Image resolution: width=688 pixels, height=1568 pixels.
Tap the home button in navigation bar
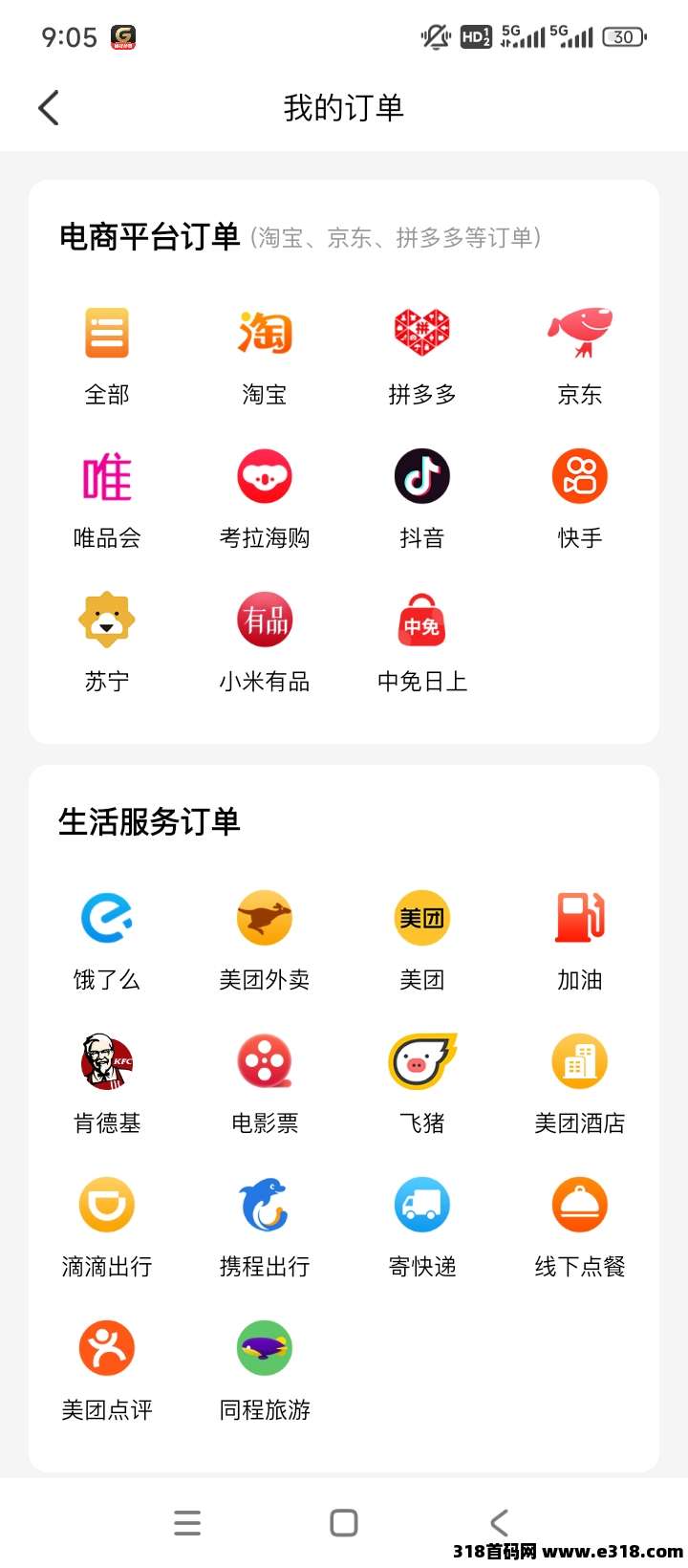344,1522
